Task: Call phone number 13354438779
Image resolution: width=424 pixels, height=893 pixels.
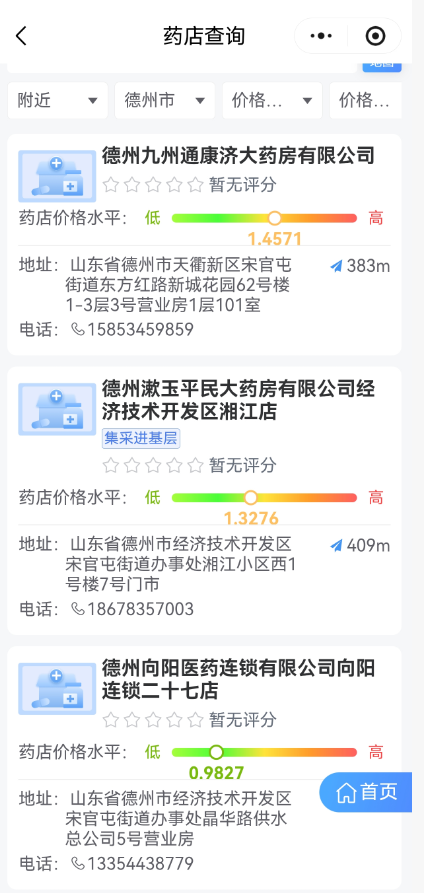Action: [x=133, y=863]
